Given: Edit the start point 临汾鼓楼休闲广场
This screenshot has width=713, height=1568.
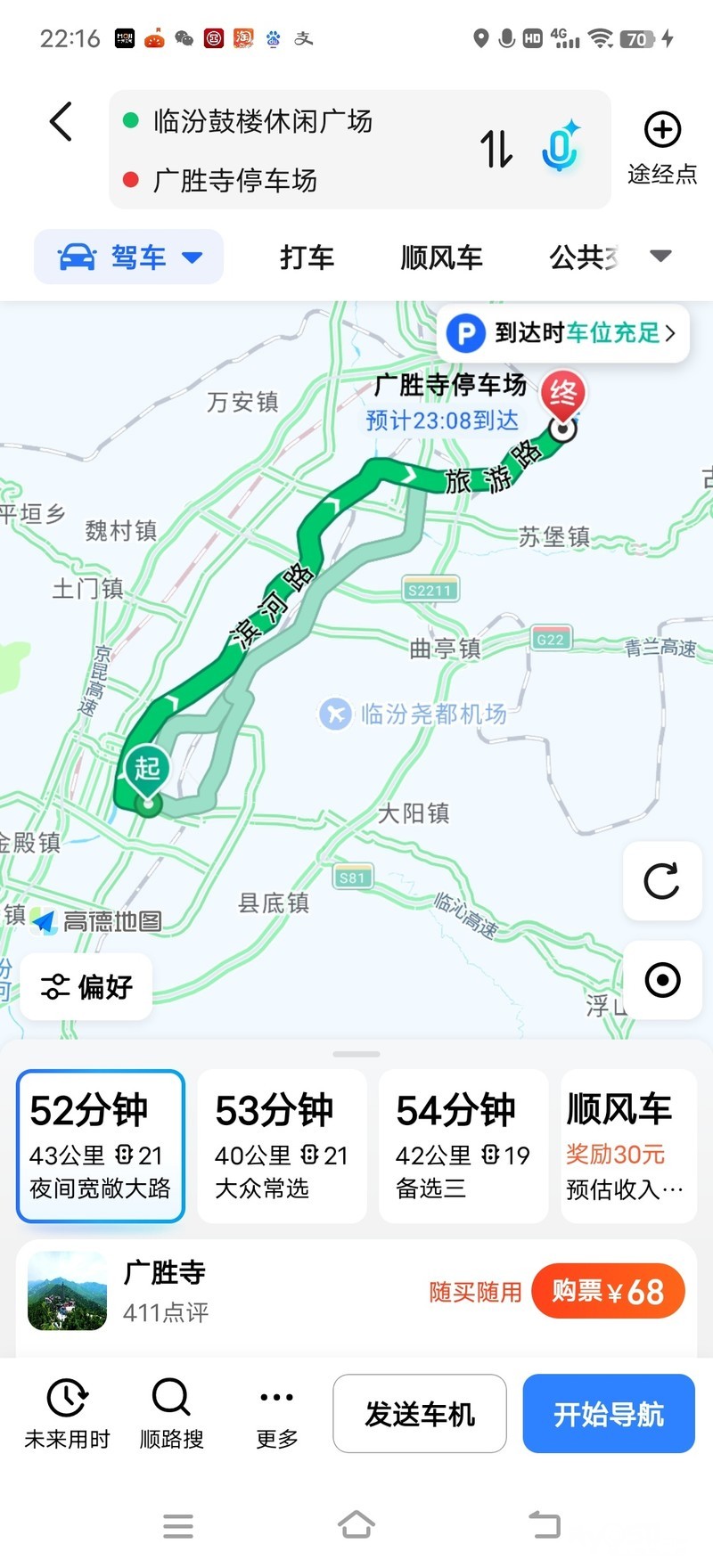Looking at the screenshot, I should click(262, 121).
